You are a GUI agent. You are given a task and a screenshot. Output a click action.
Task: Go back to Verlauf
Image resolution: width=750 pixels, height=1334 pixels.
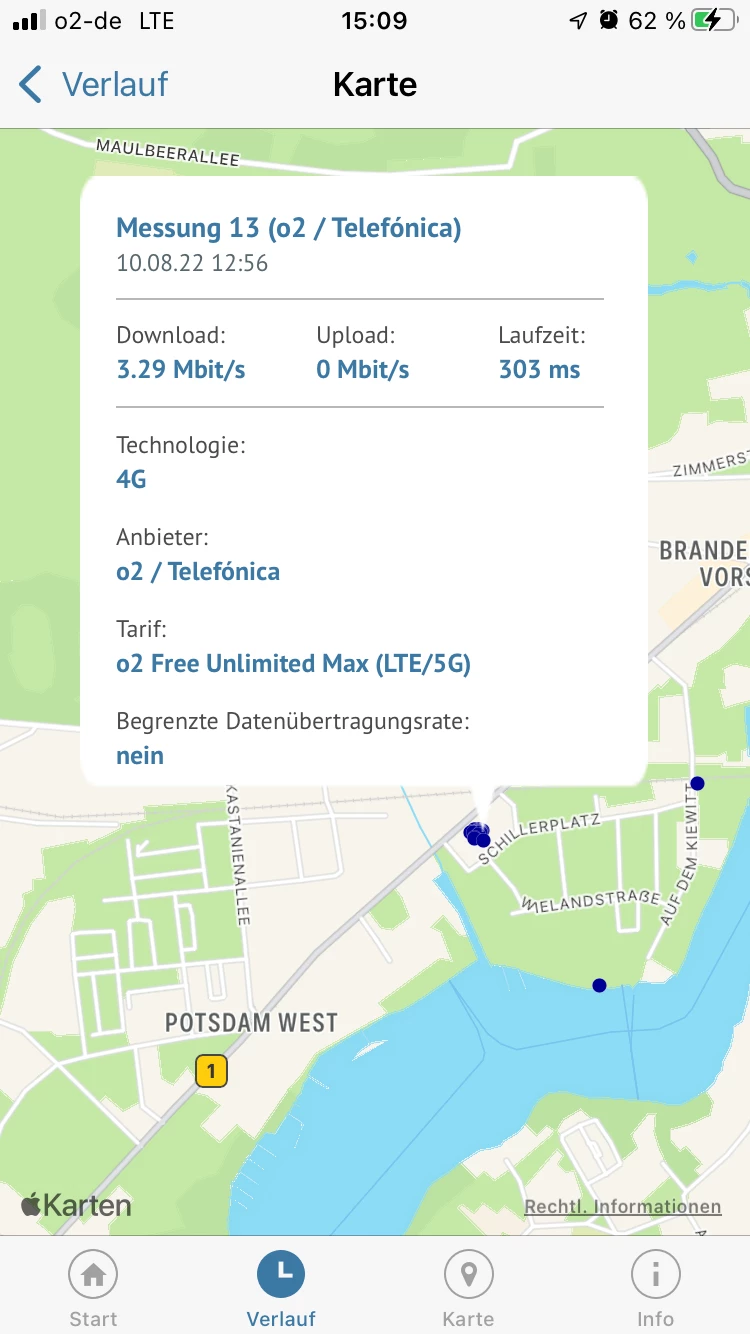[x=94, y=85]
